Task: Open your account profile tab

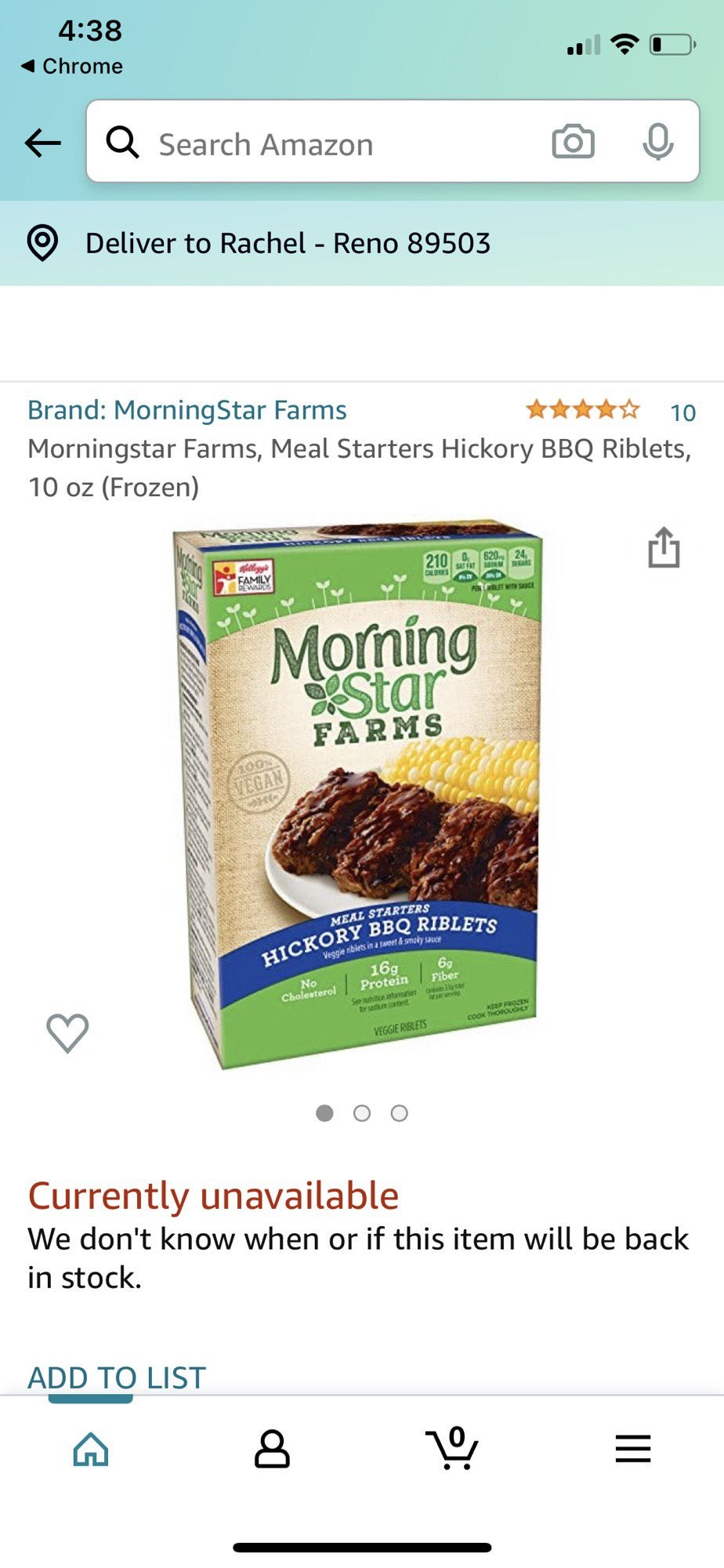Action: point(272,1449)
